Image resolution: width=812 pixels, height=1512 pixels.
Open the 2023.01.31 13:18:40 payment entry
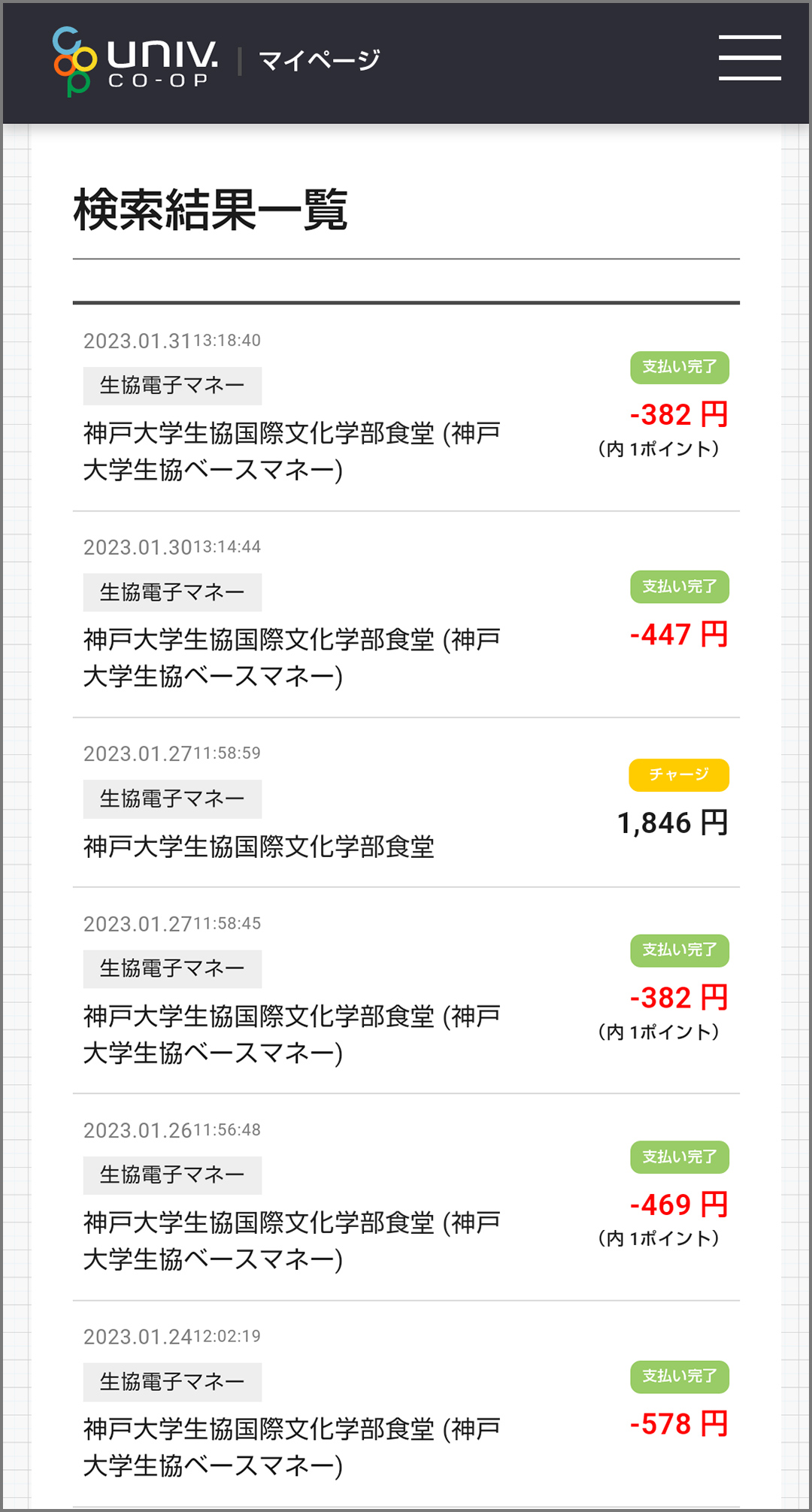pos(406,408)
